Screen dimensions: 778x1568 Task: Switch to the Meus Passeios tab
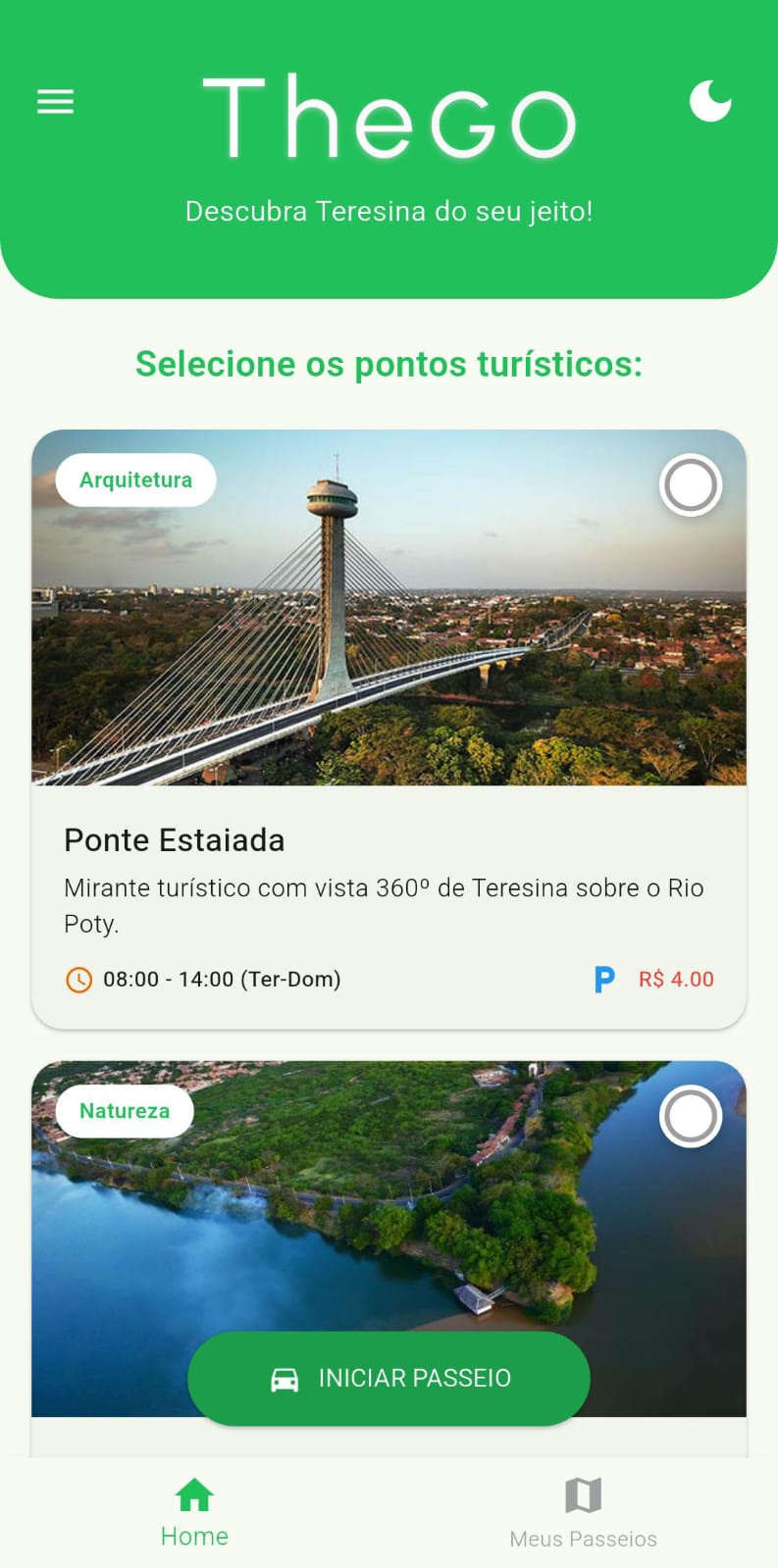click(583, 1513)
